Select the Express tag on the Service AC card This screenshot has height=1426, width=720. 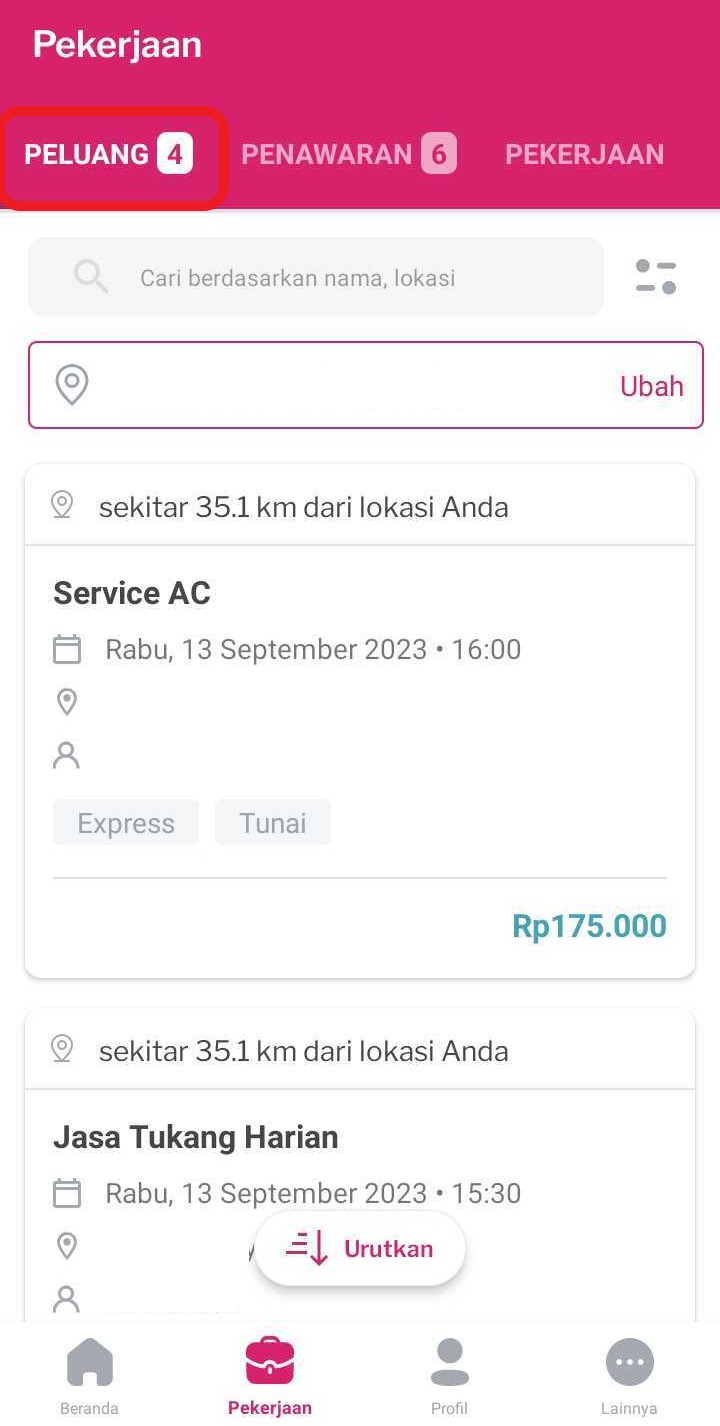[125, 822]
